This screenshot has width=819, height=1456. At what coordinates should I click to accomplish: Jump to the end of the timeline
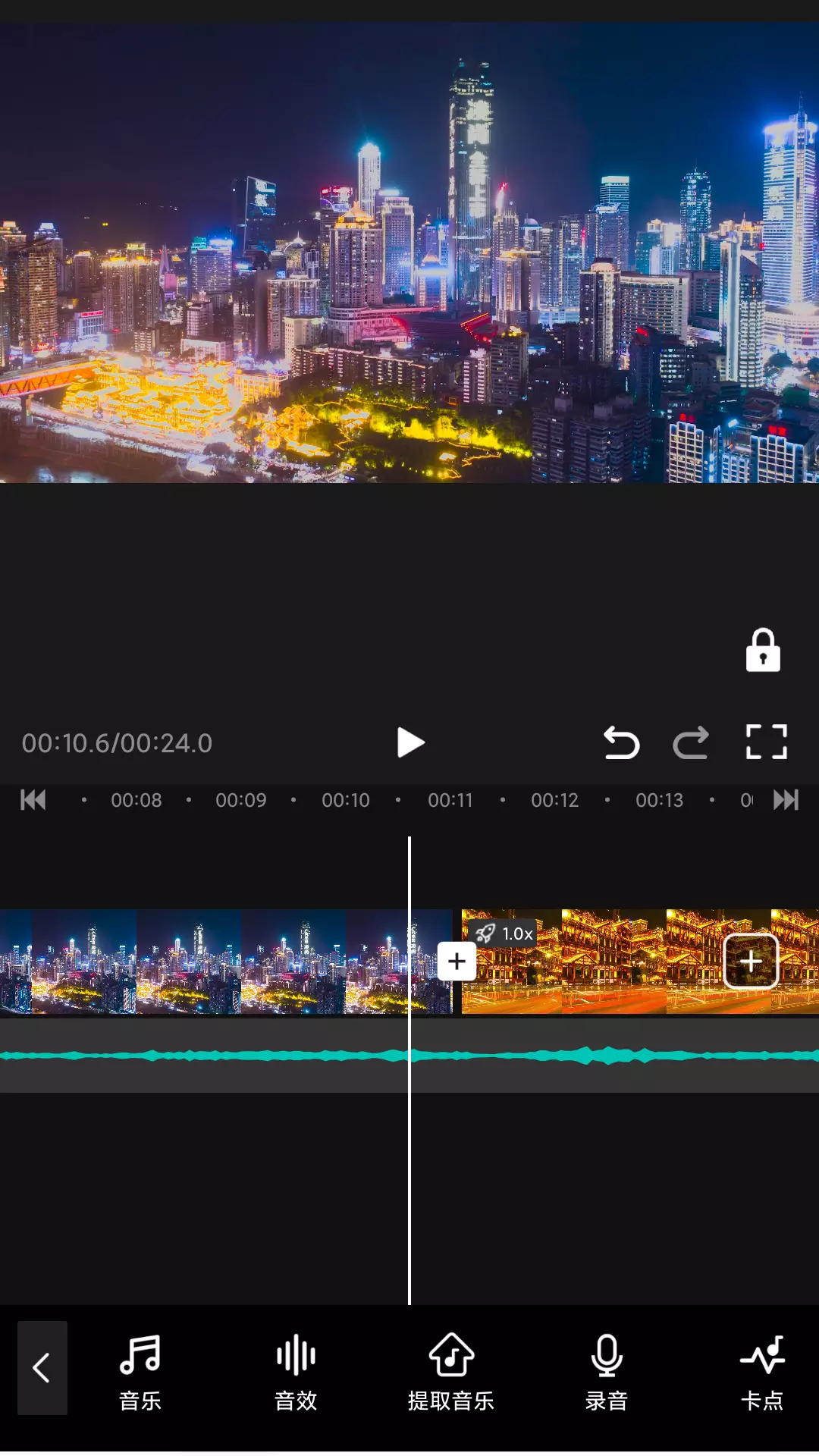pos(786,799)
